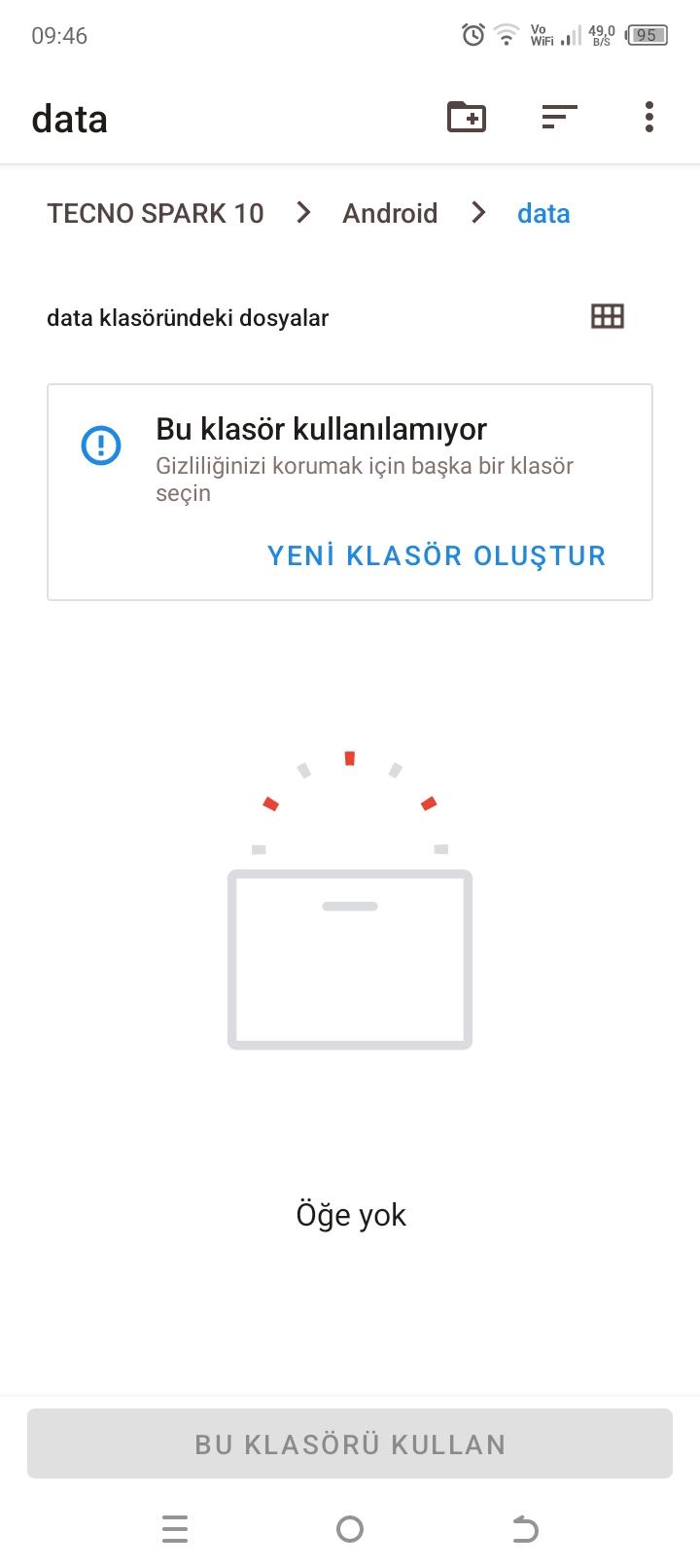Expand the chevron after TECNO SPARK 10
Screen dimensions: 700x1568
(303, 212)
